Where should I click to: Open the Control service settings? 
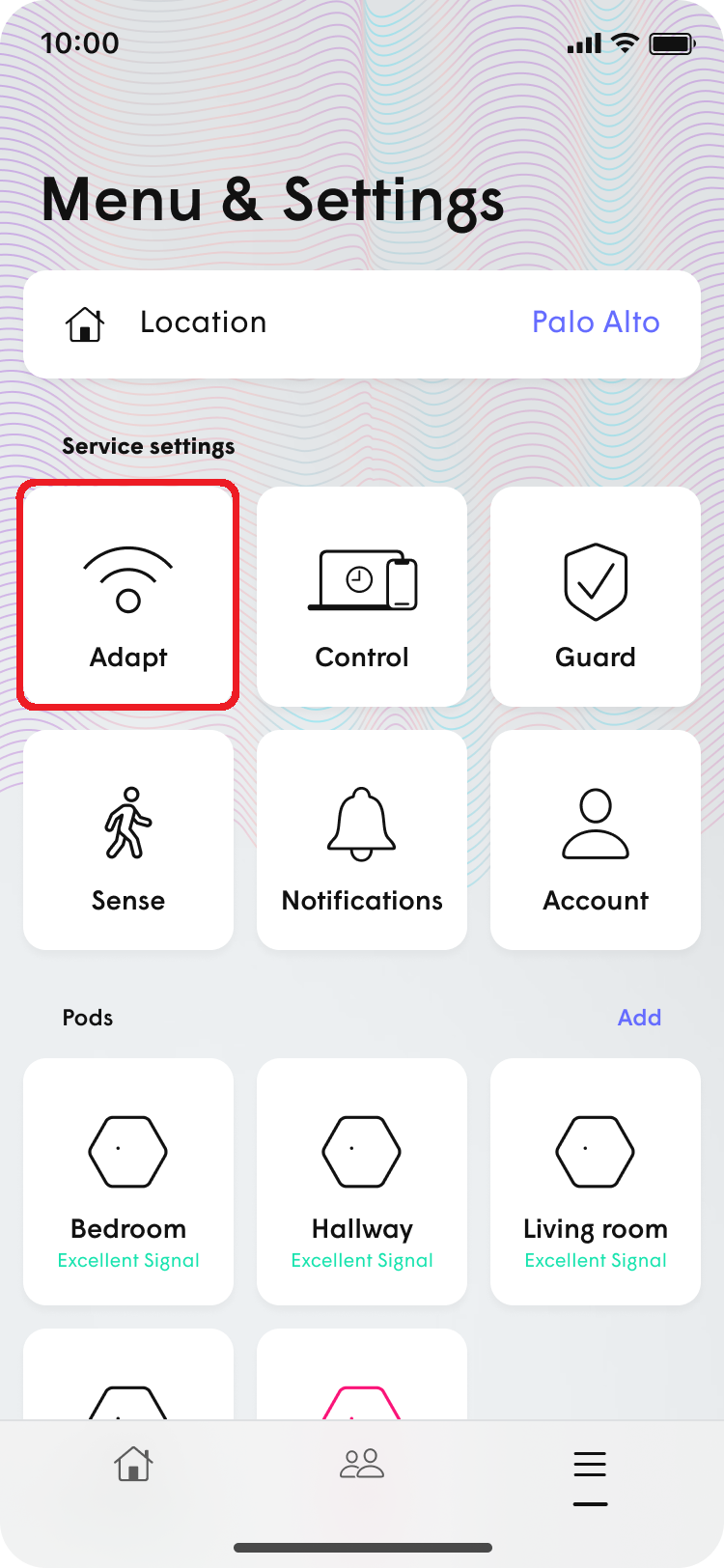click(x=361, y=594)
